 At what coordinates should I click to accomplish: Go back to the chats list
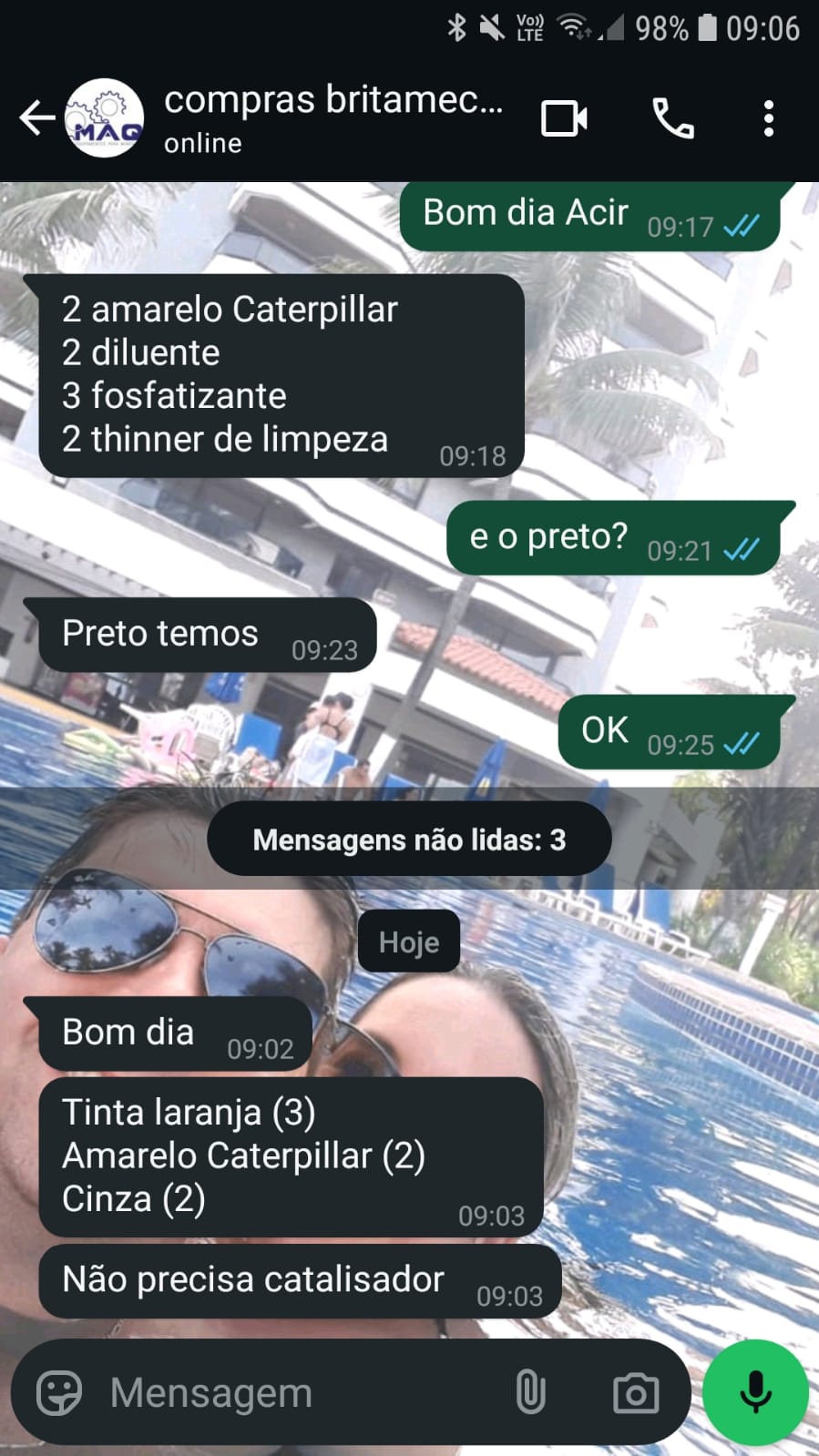(x=36, y=118)
